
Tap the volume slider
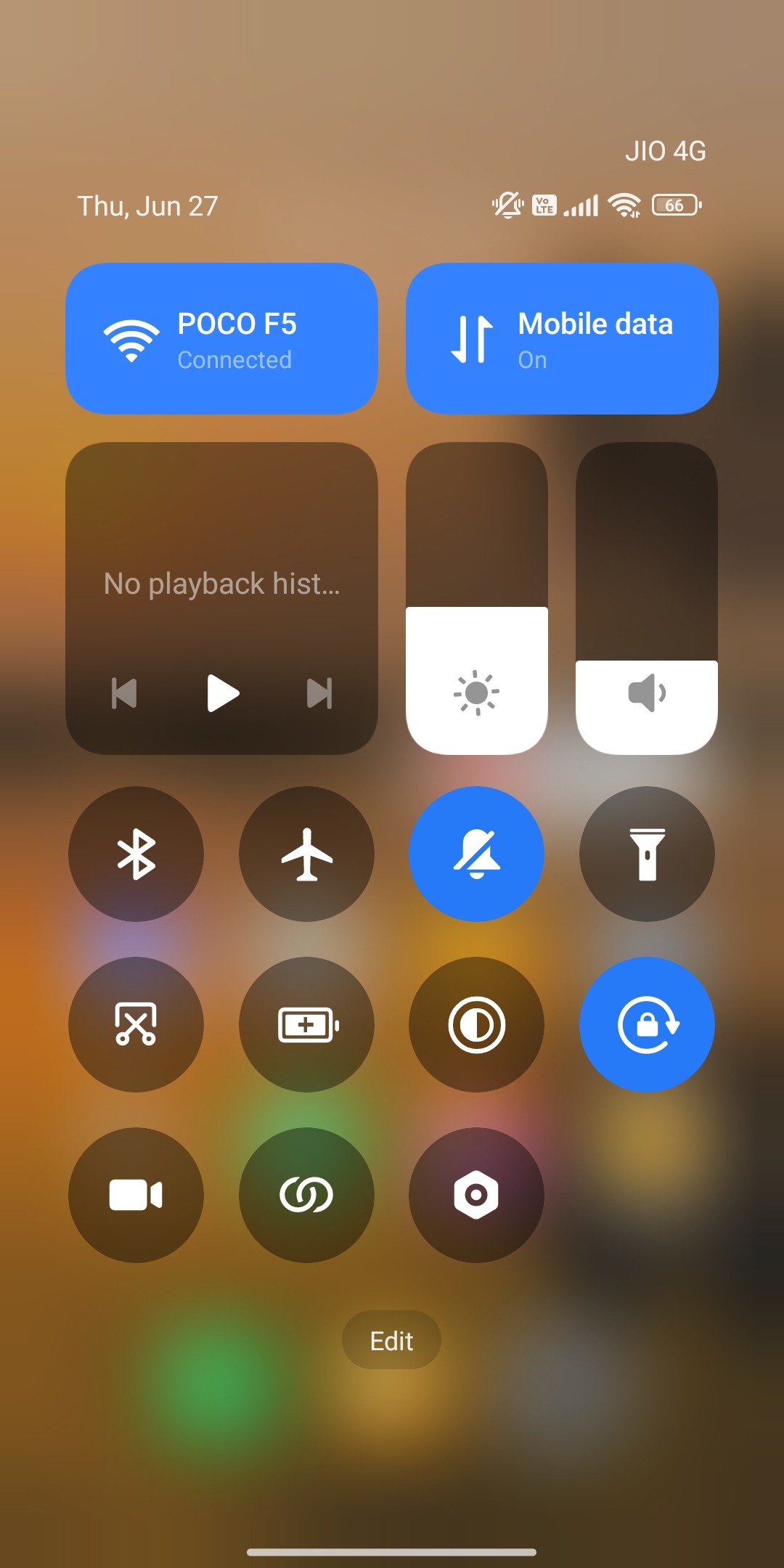click(x=646, y=599)
